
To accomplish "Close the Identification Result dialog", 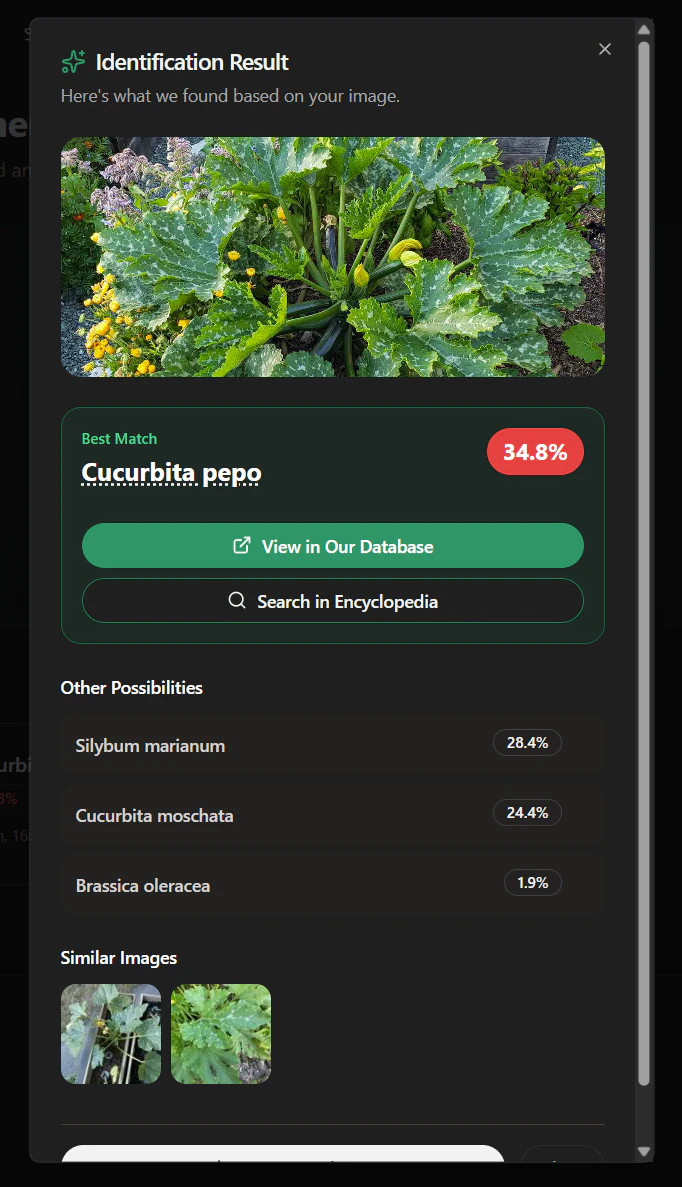I will coord(604,49).
